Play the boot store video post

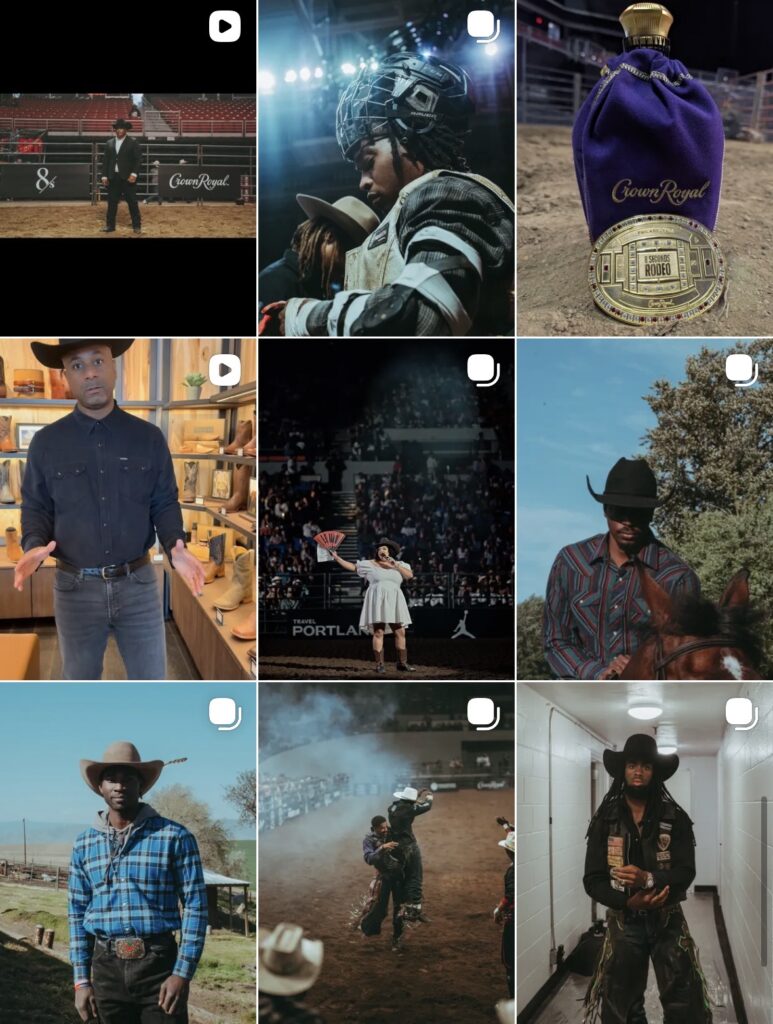[128, 509]
